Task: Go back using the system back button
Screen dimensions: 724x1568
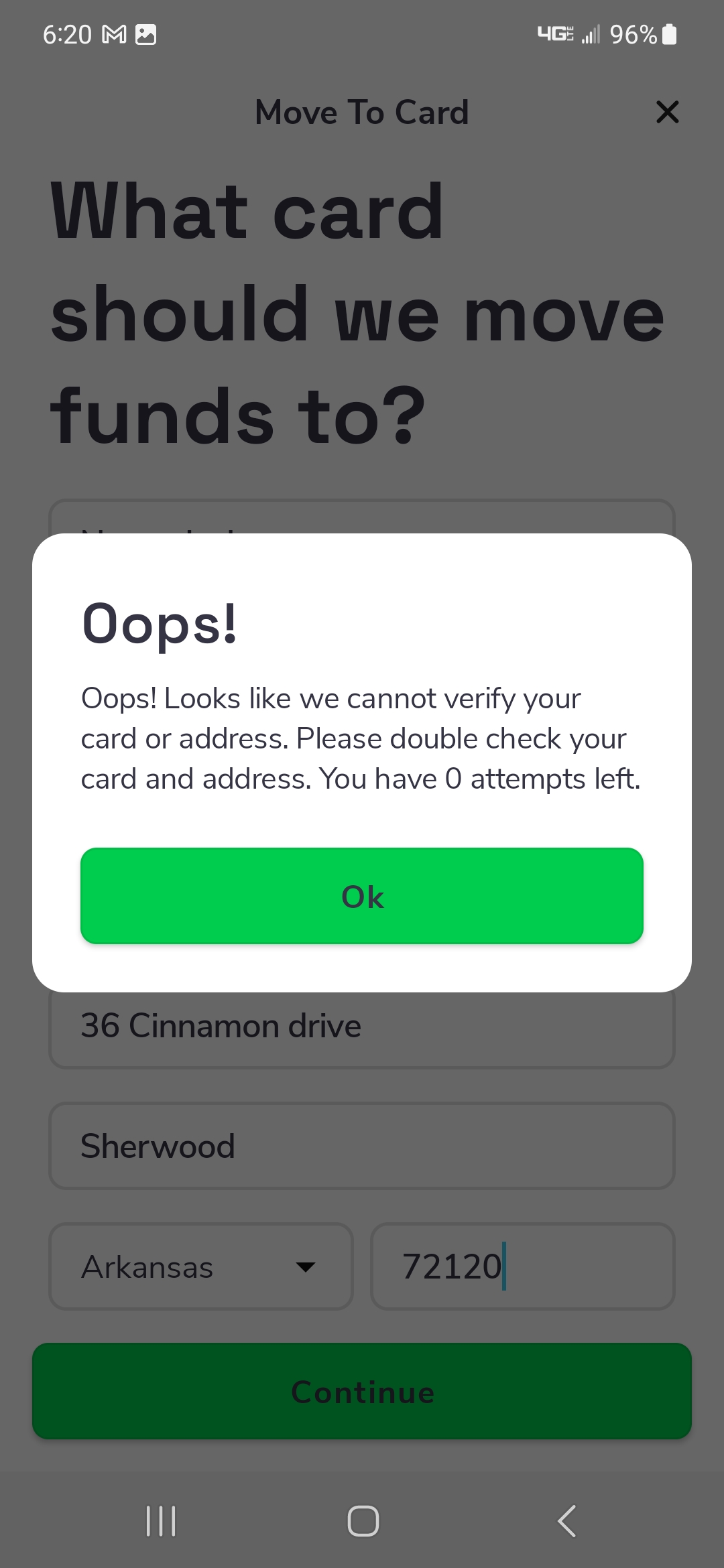Action: [x=566, y=1521]
